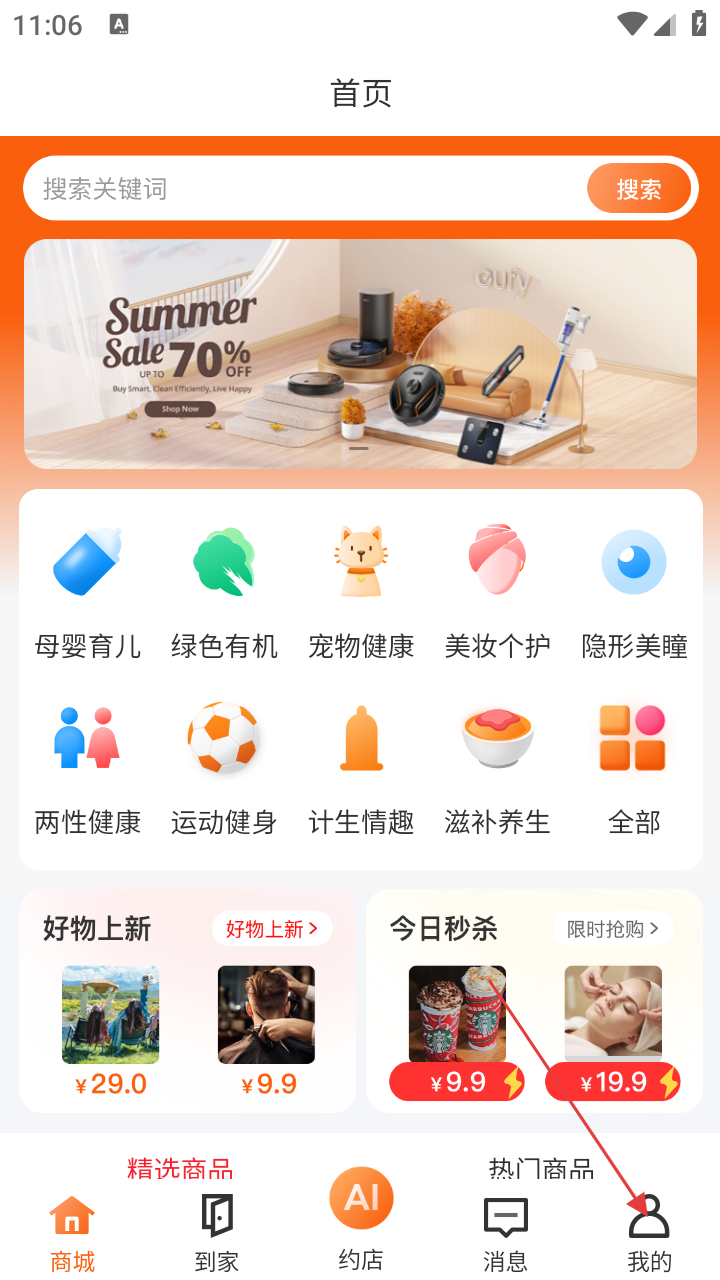Open the 母婴育儿 category
720x1280 pixels.
point(88,592)
